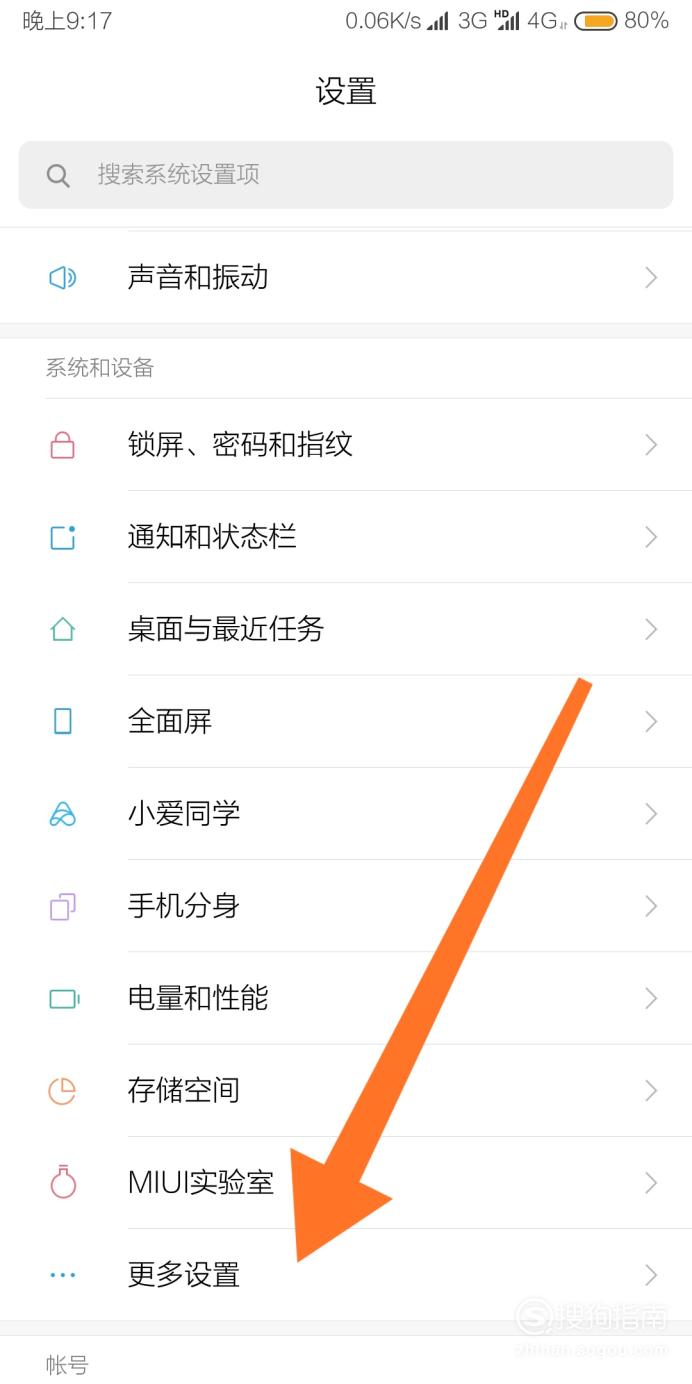Screen dimensions: 692x1384
Task: Tap the search system settings box
Action: (346, 175)
